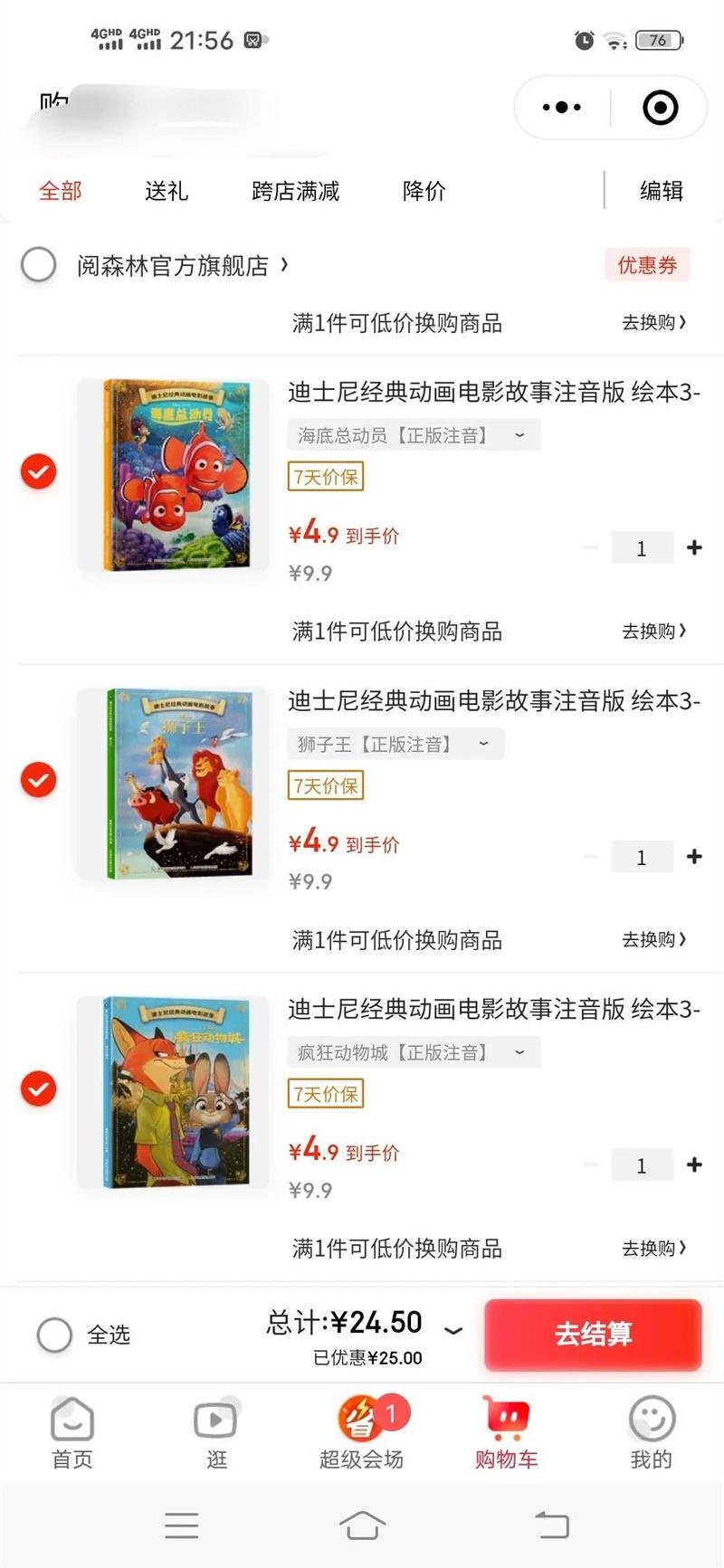The width and height of the screenshot is (724, 1568).
Task: Increase quantity of the 海底总动员 book
Action: [694, 547]
